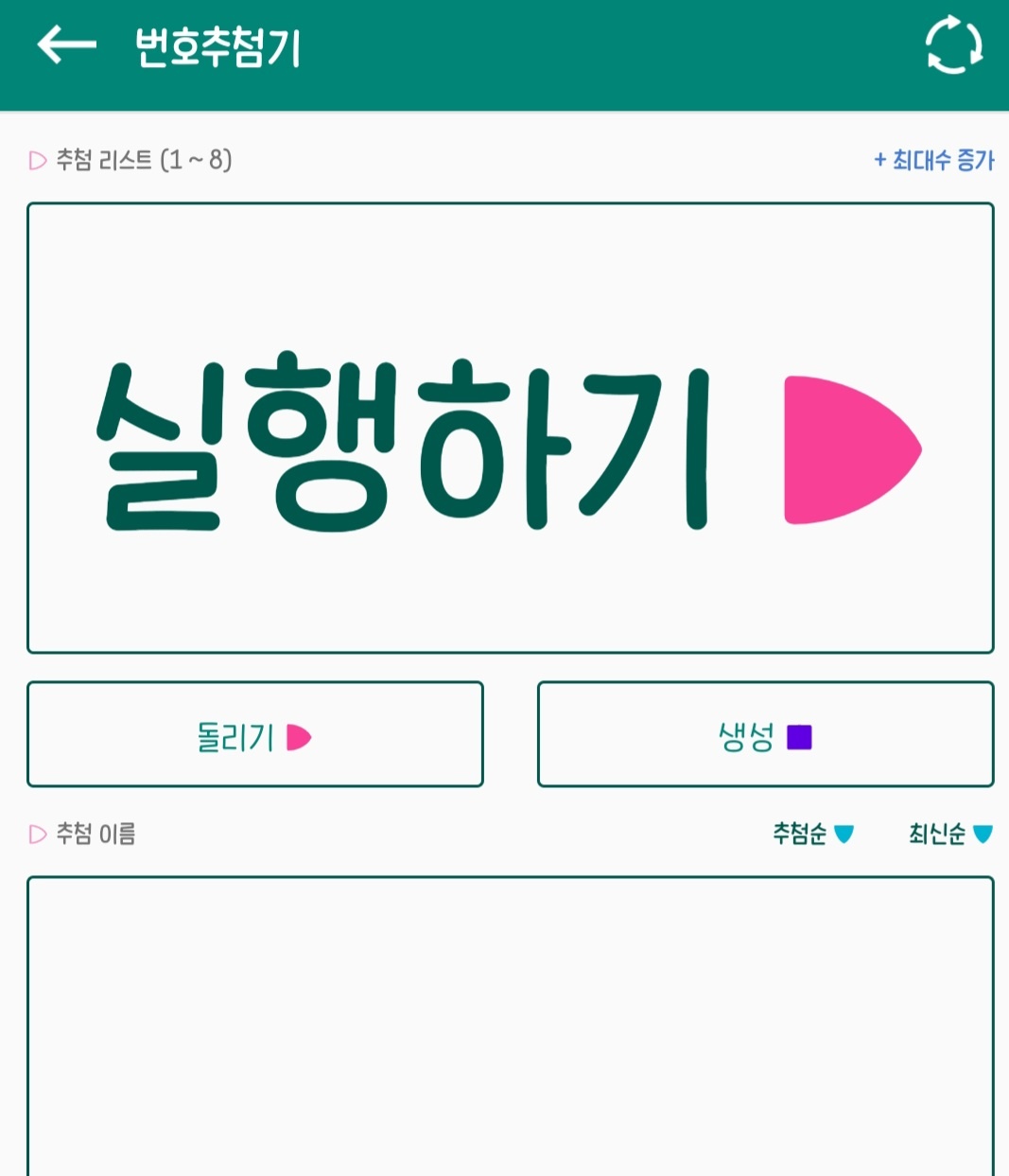Tap the 최대수 증가 link

point(933,160)
